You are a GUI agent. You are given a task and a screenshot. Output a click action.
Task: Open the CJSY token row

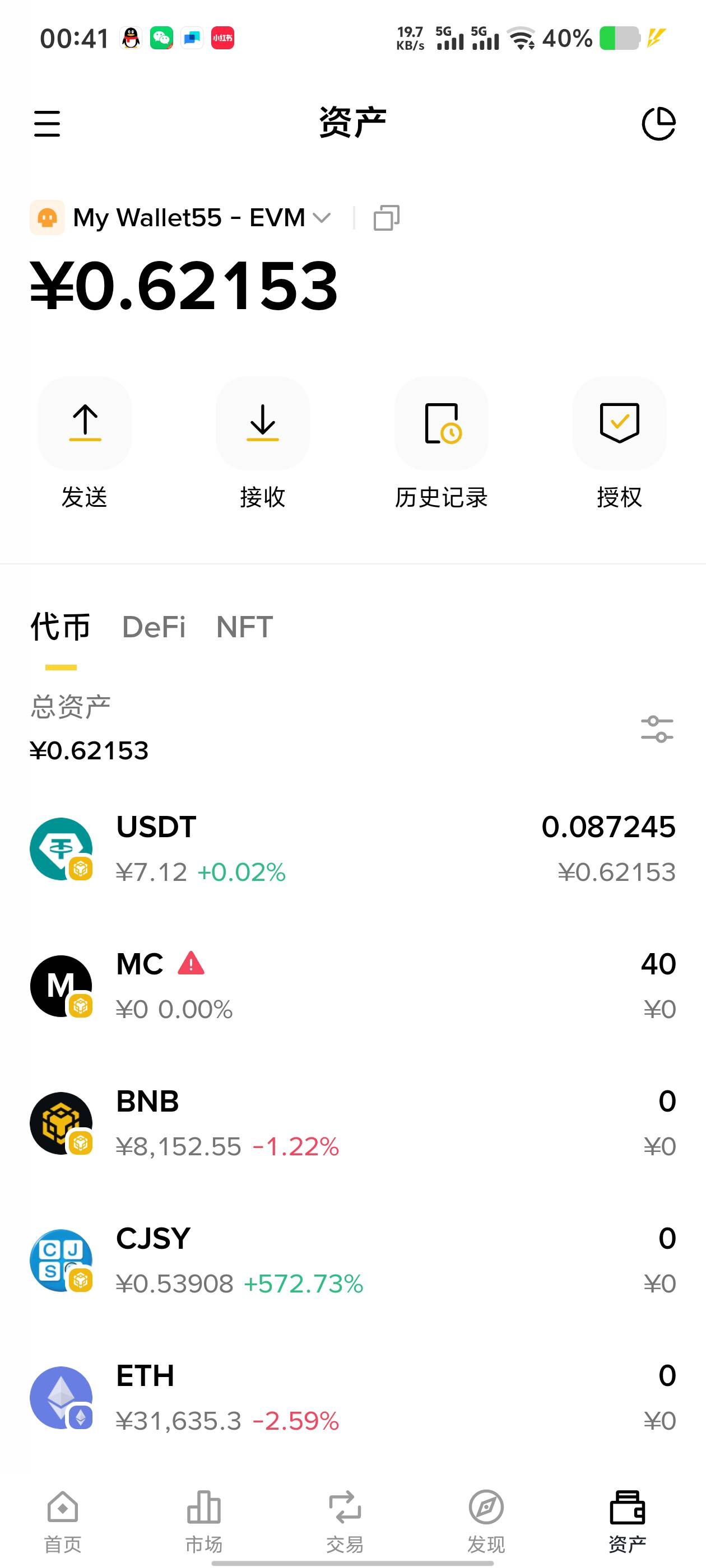(352, 1260)
